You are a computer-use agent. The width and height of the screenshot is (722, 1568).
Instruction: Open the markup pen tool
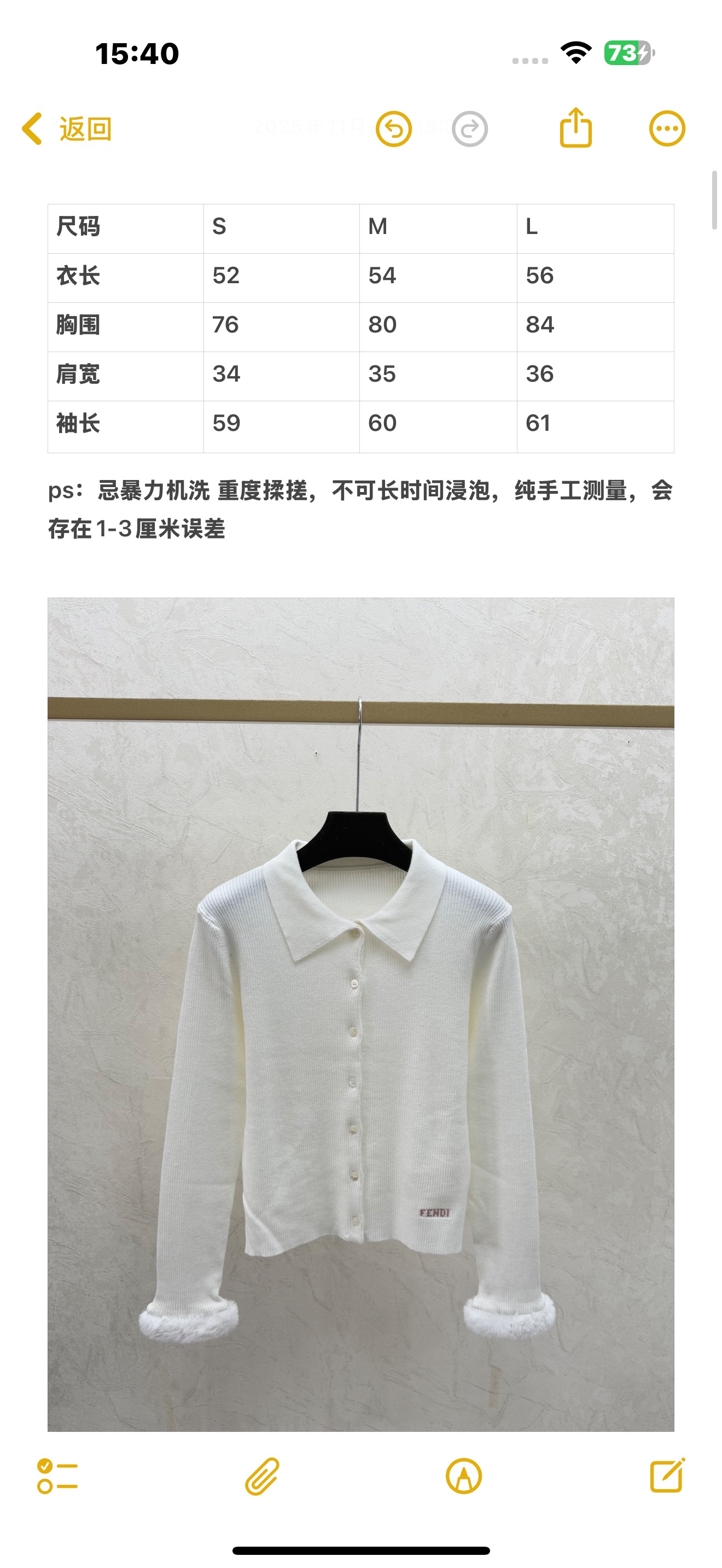464,1476
